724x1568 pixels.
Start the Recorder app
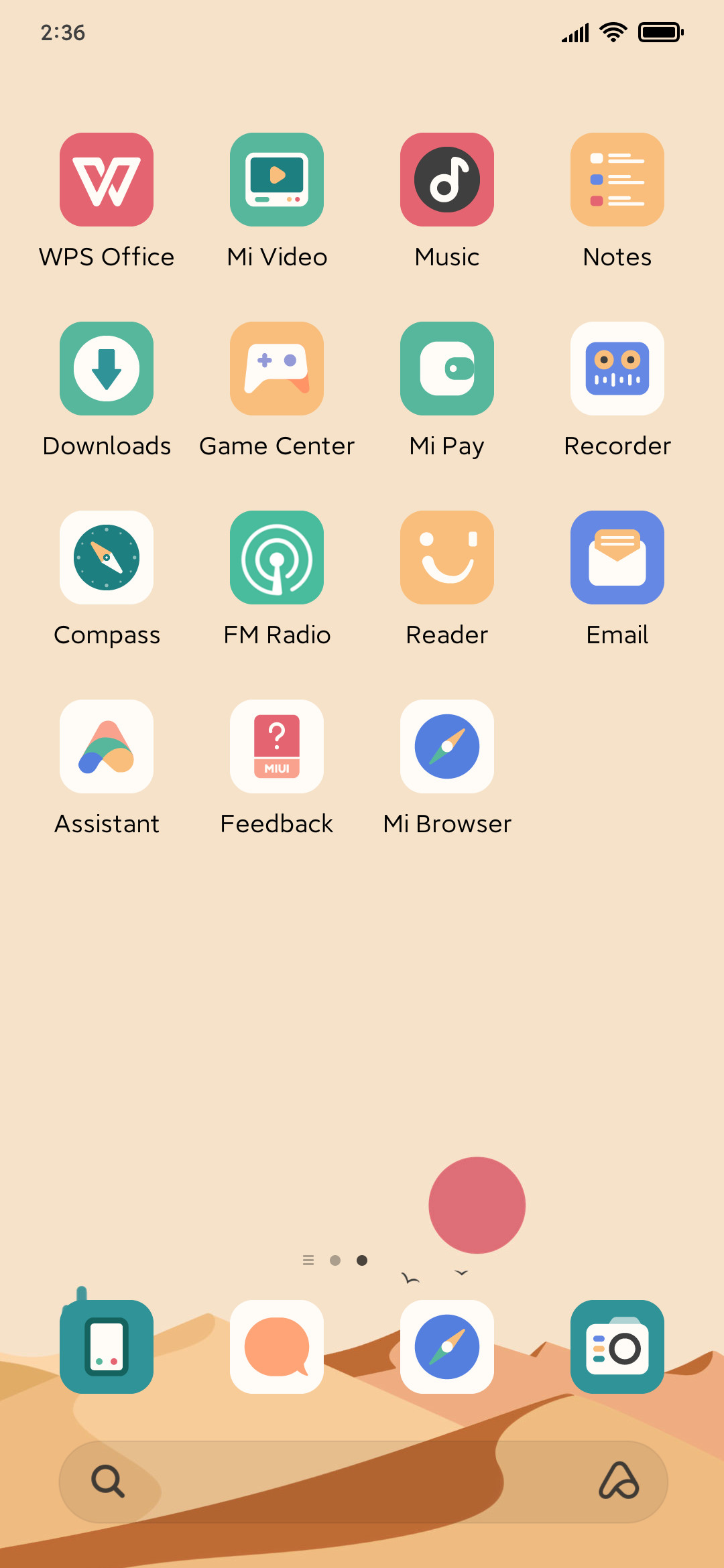[617, 369]
